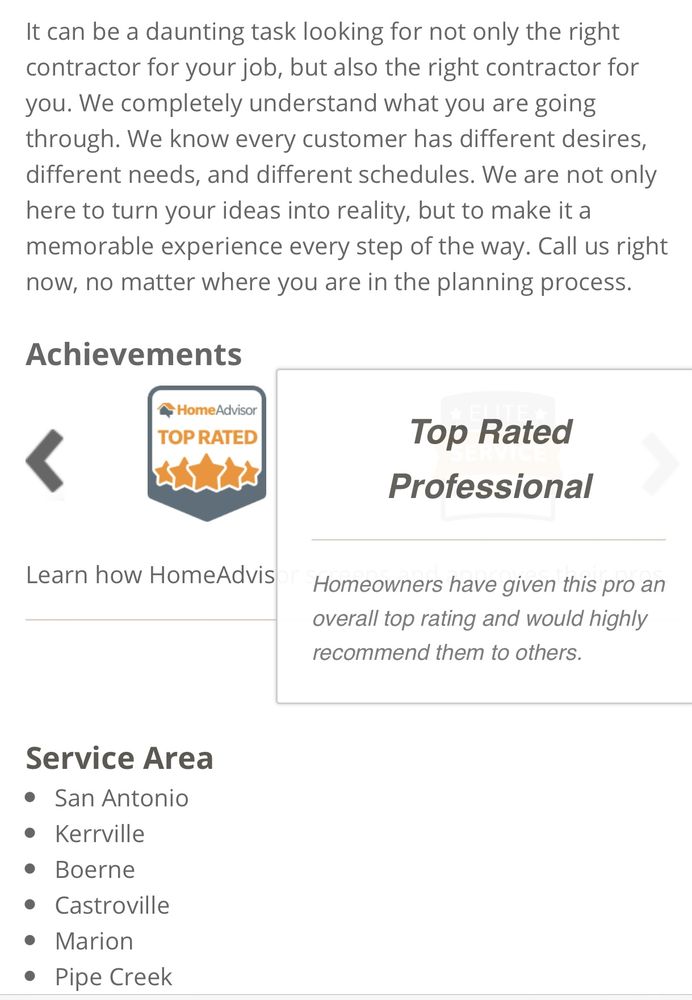Go to next achievement with right arrow
Viewport: 692px width, 1000px height.
tap(662, 462)
